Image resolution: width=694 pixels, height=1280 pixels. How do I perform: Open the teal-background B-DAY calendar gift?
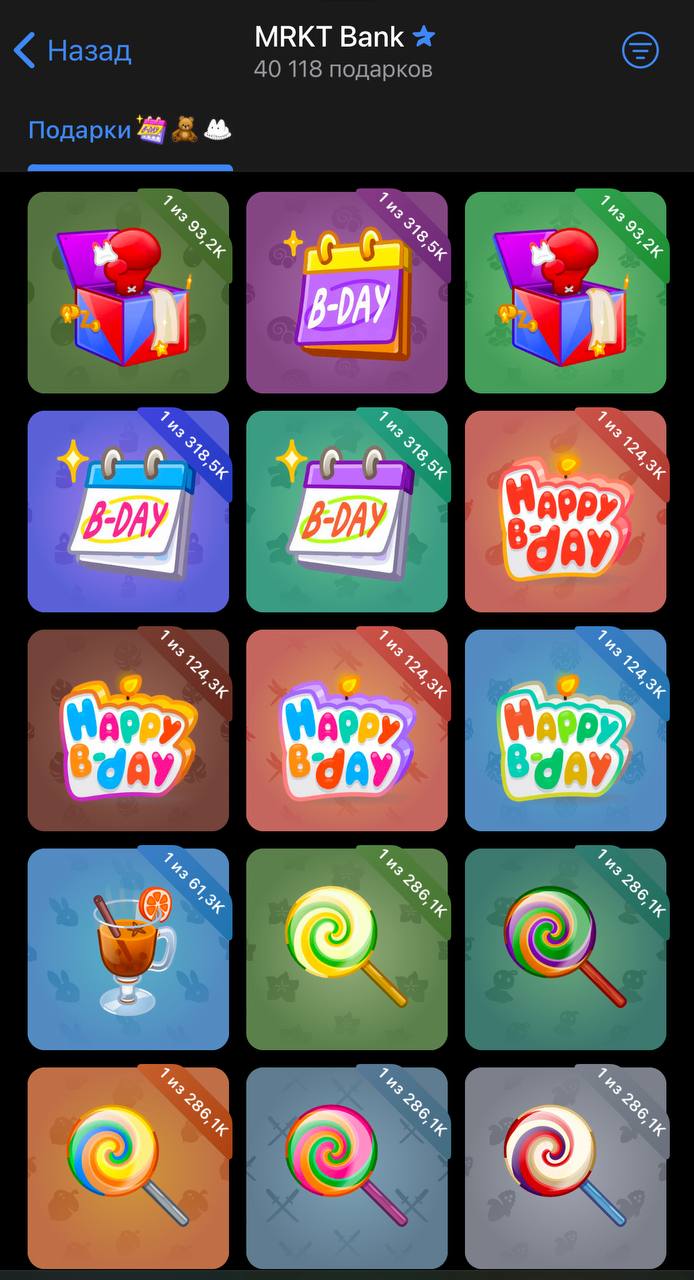pyautogui.click(x=347, y=511)
